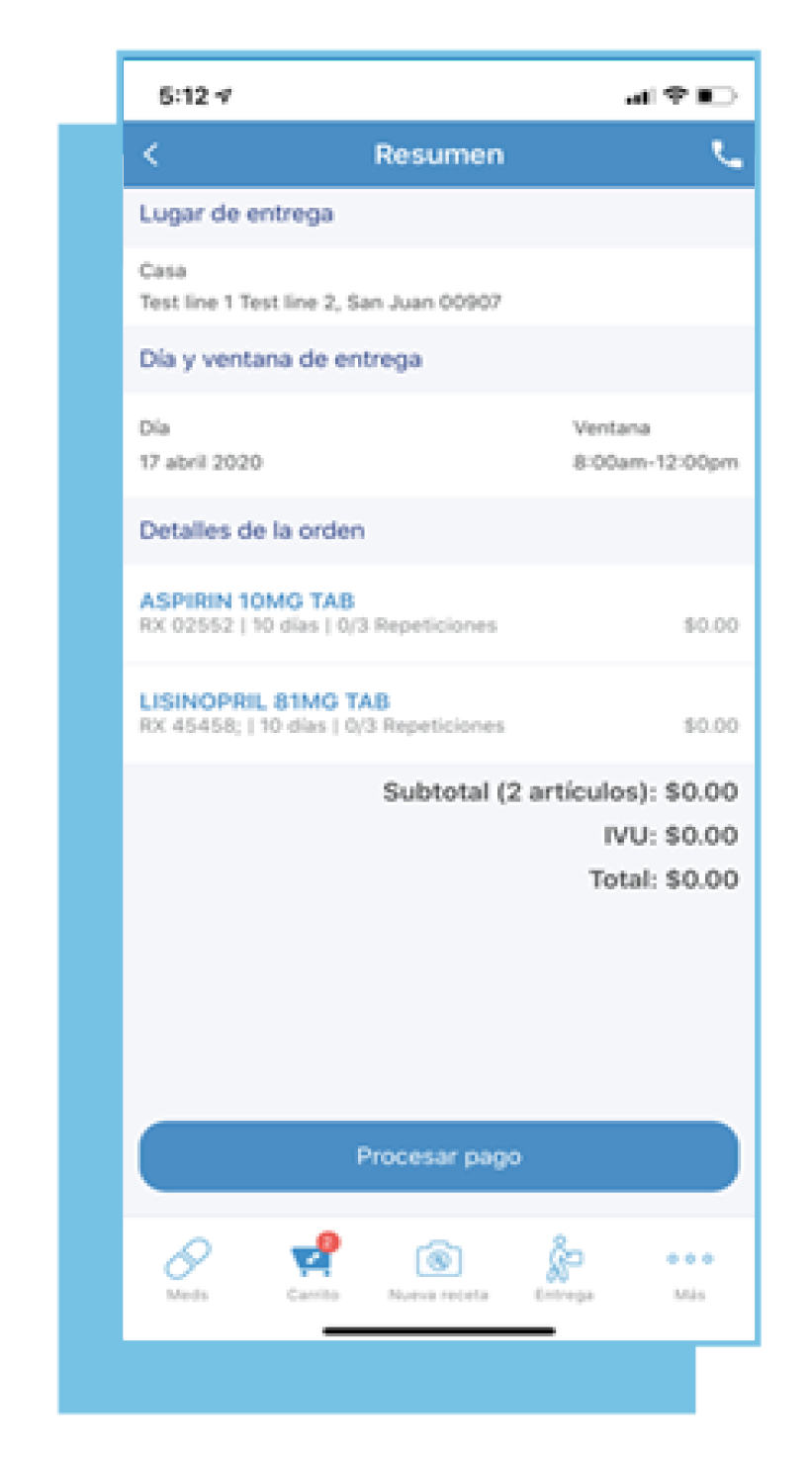Switch to the Entrega tab
Viewport: 812px width, 1459px height.
(x=564, y=1269)
